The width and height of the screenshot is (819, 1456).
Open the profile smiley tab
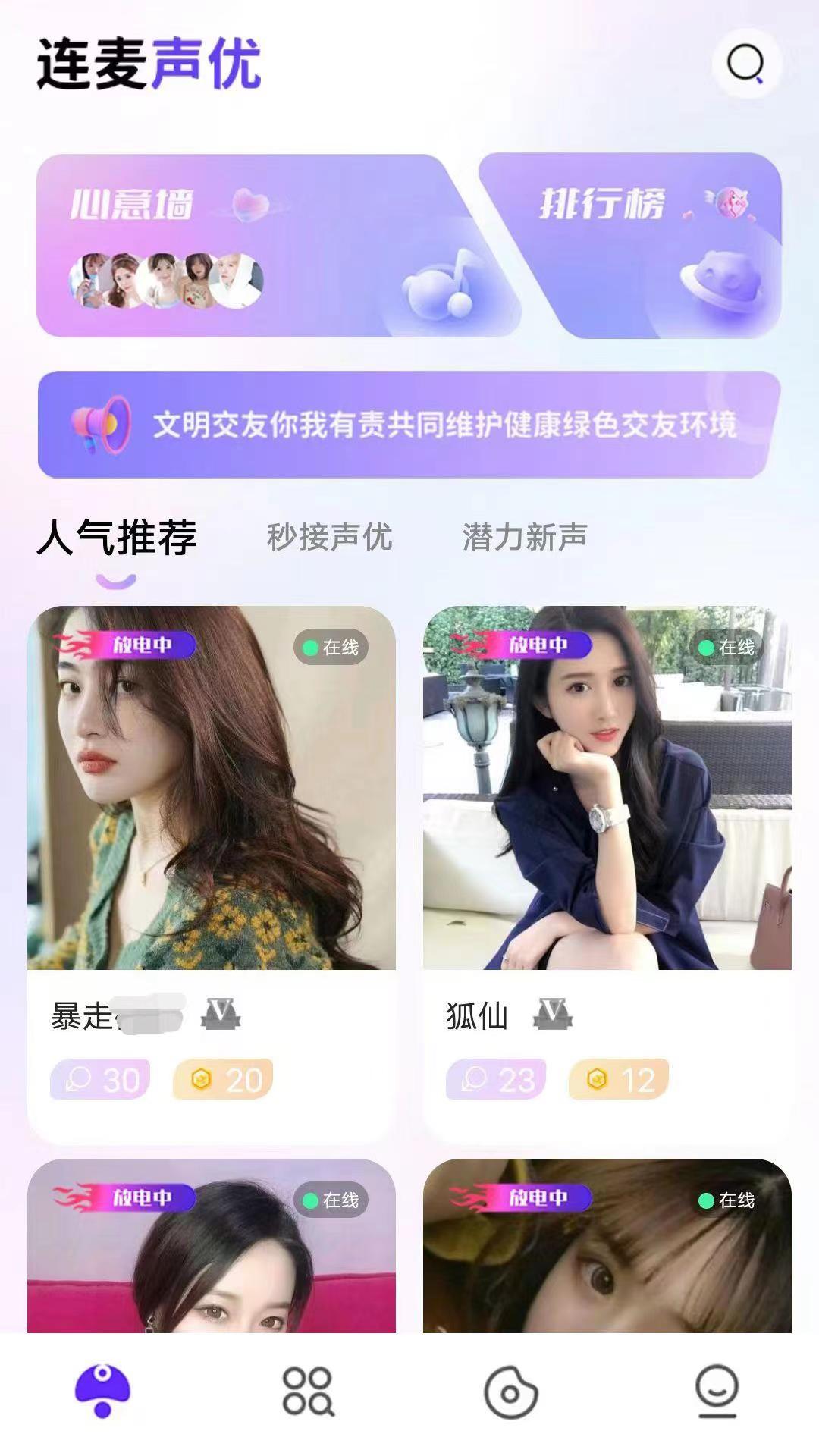tap(716, 1392)
